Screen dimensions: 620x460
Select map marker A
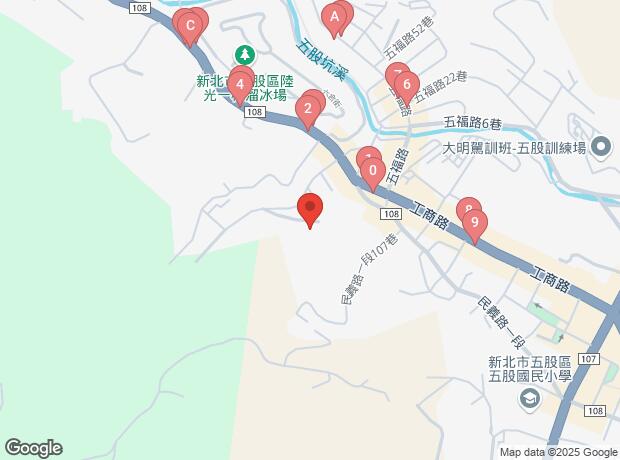[335, 16]
